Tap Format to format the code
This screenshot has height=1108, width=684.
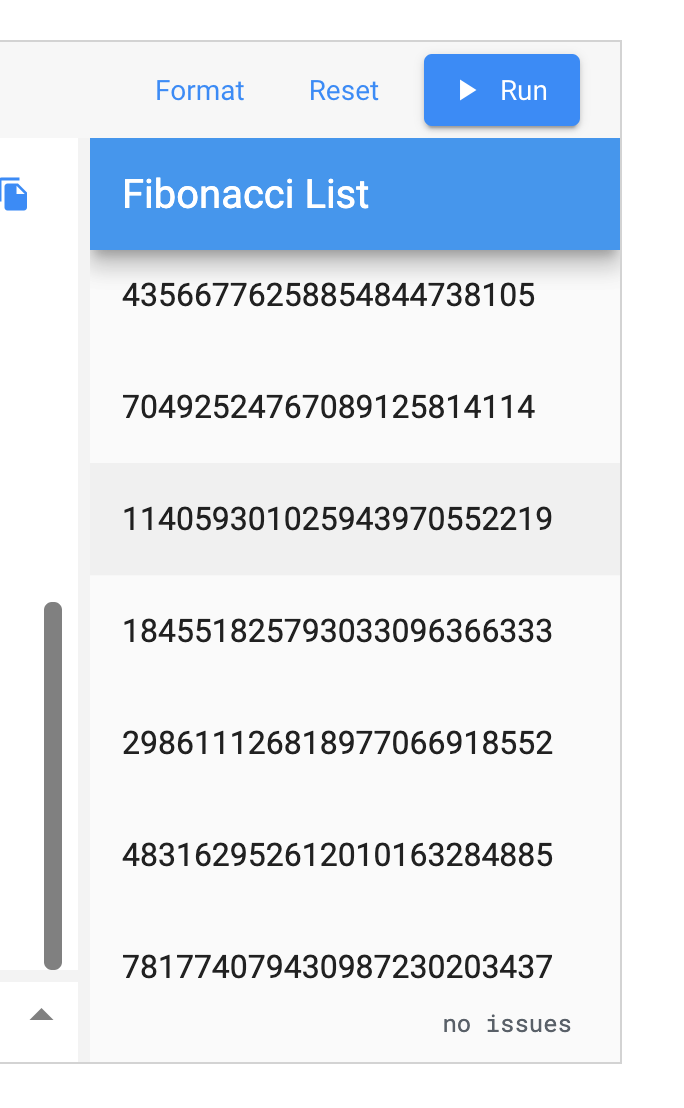click(199, 90)
